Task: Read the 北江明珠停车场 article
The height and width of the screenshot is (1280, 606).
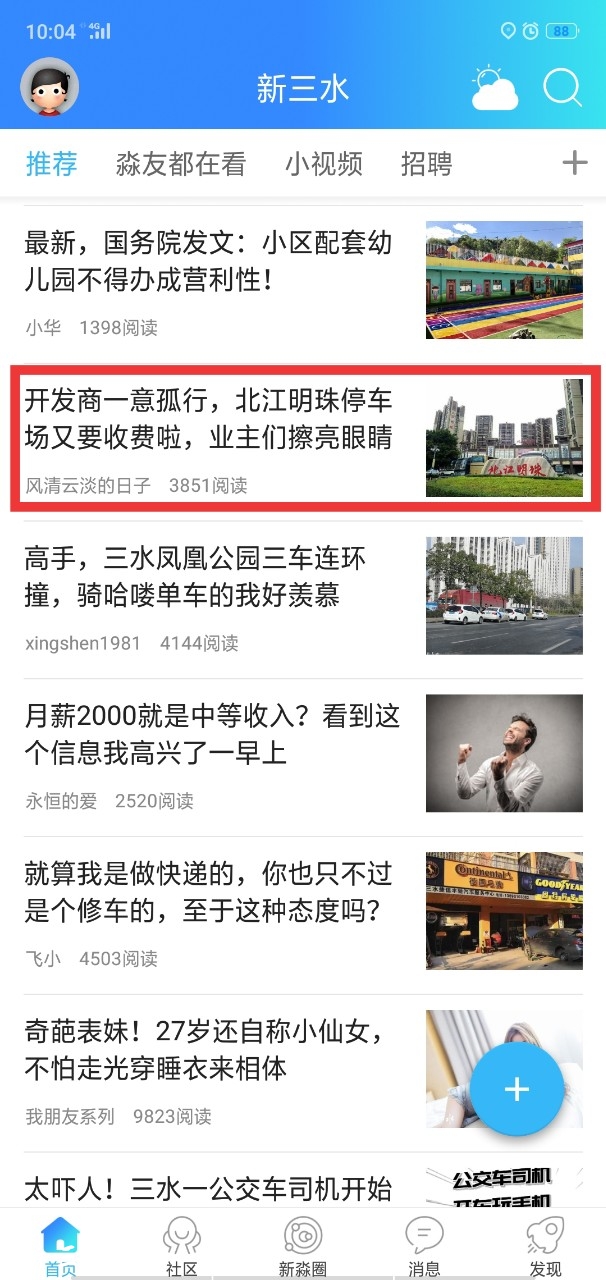Action: [208, 419]
